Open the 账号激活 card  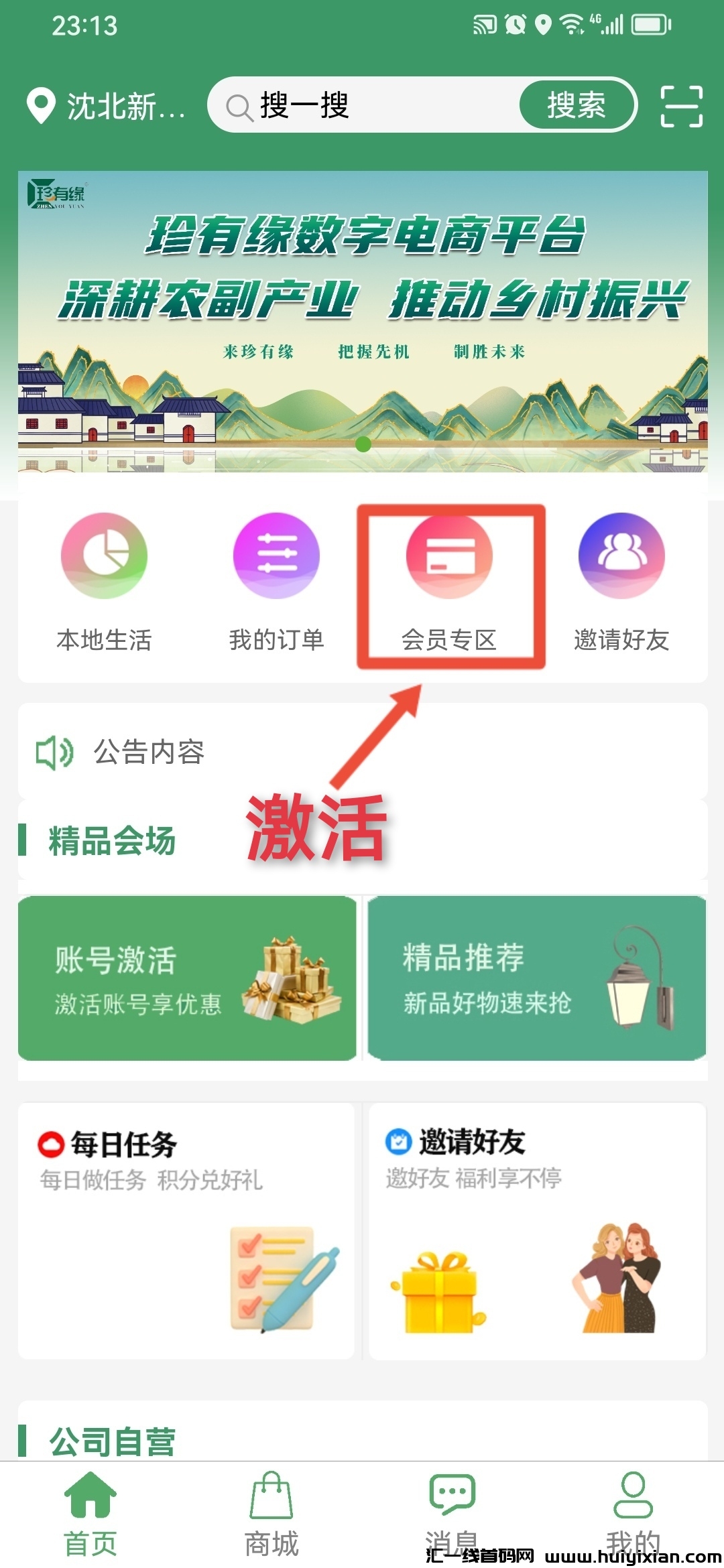click(187, 978)
